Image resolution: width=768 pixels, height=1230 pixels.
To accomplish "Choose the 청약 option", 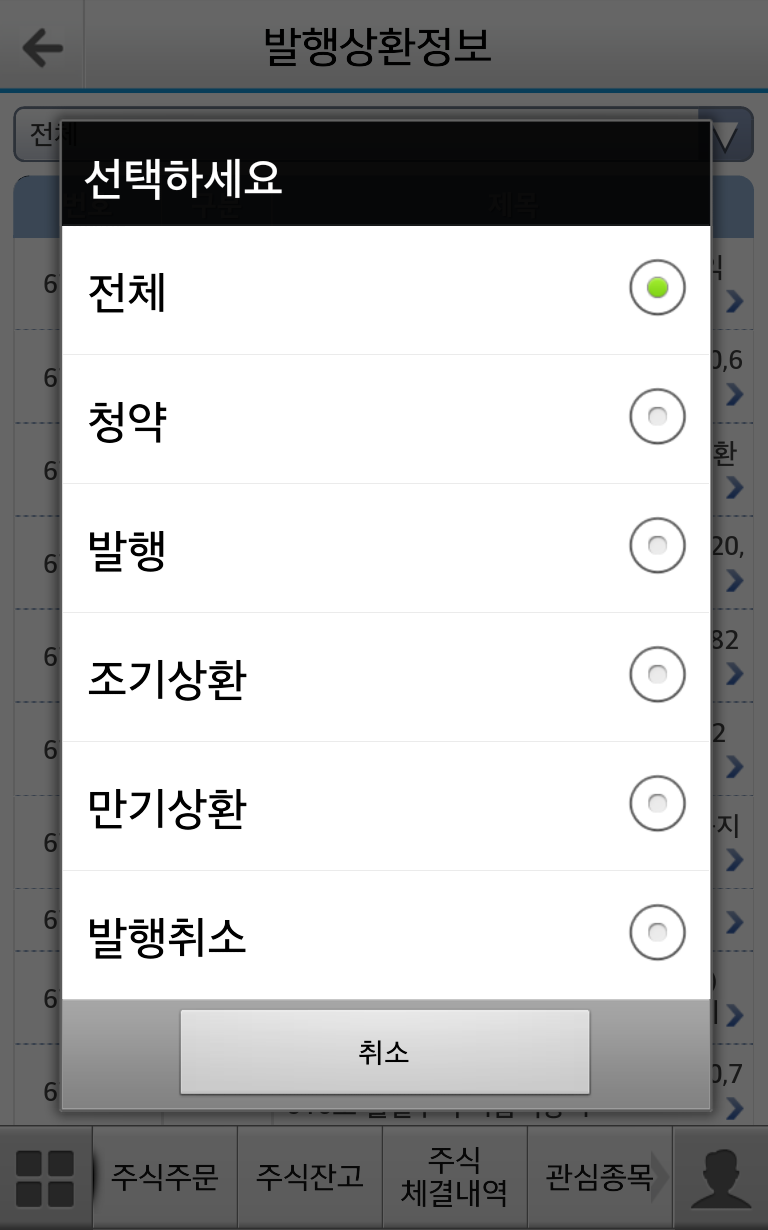I will click(x=385, y=419).
